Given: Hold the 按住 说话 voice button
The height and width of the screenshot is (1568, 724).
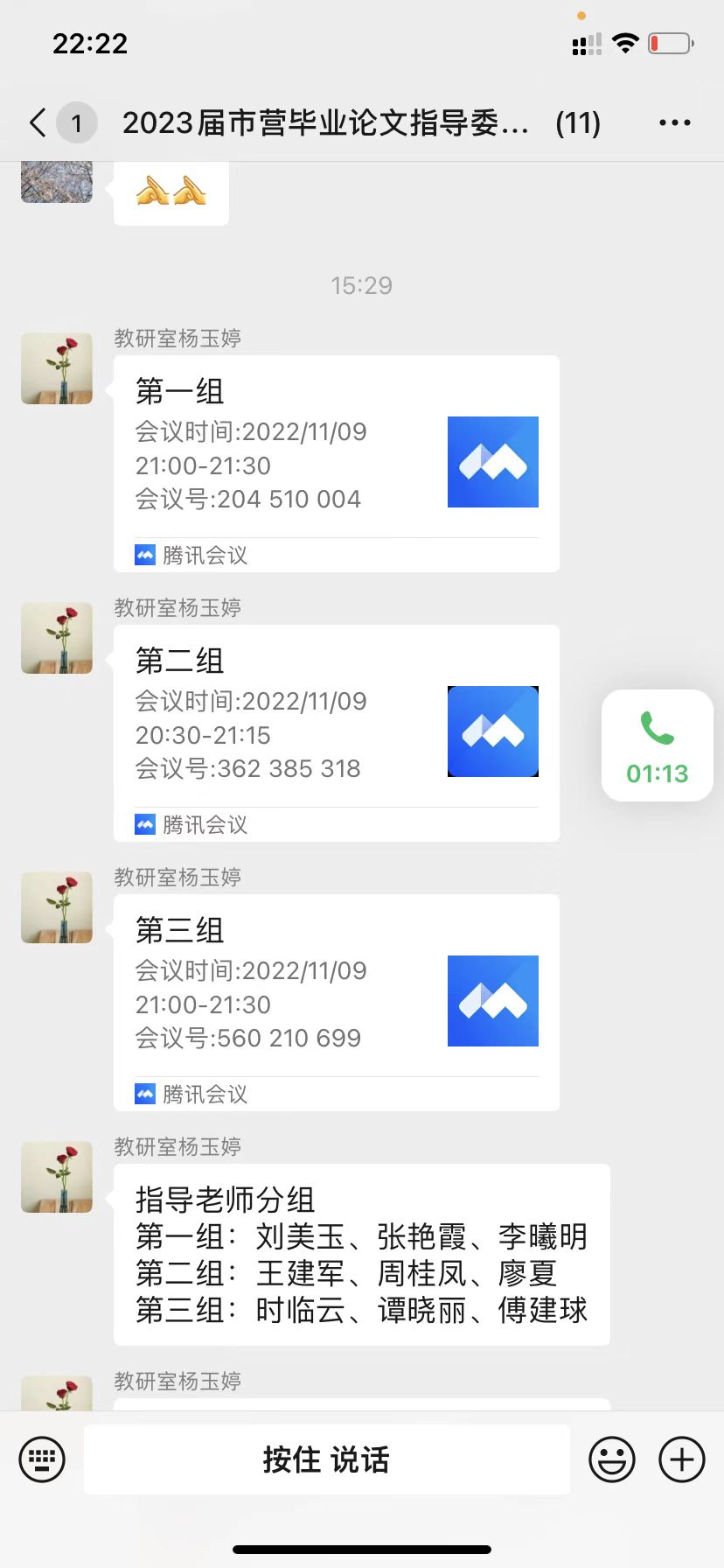Looking at the screenshot, I should tap(326, 1459).
